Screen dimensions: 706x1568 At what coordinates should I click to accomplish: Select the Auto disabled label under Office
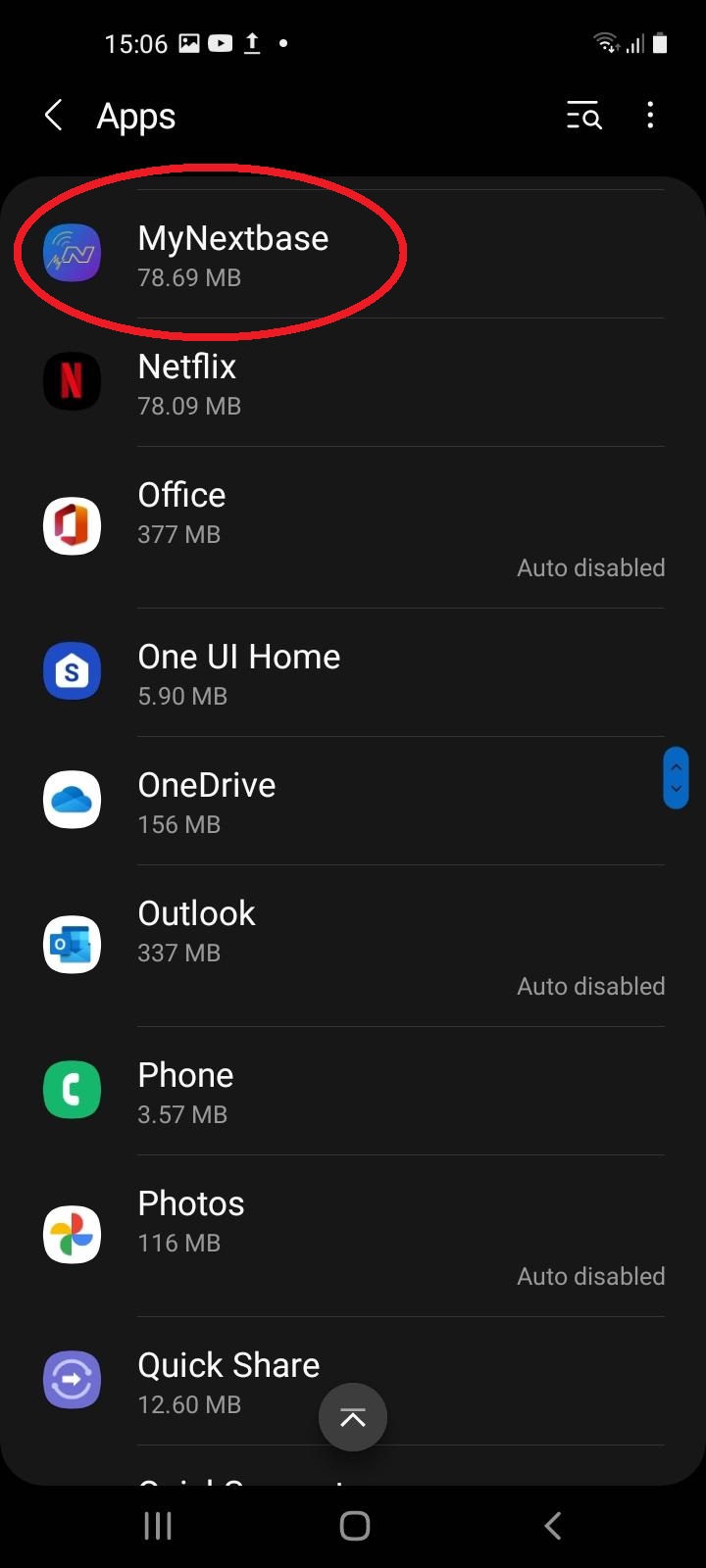pyautogui.click(x=590, y=566)
